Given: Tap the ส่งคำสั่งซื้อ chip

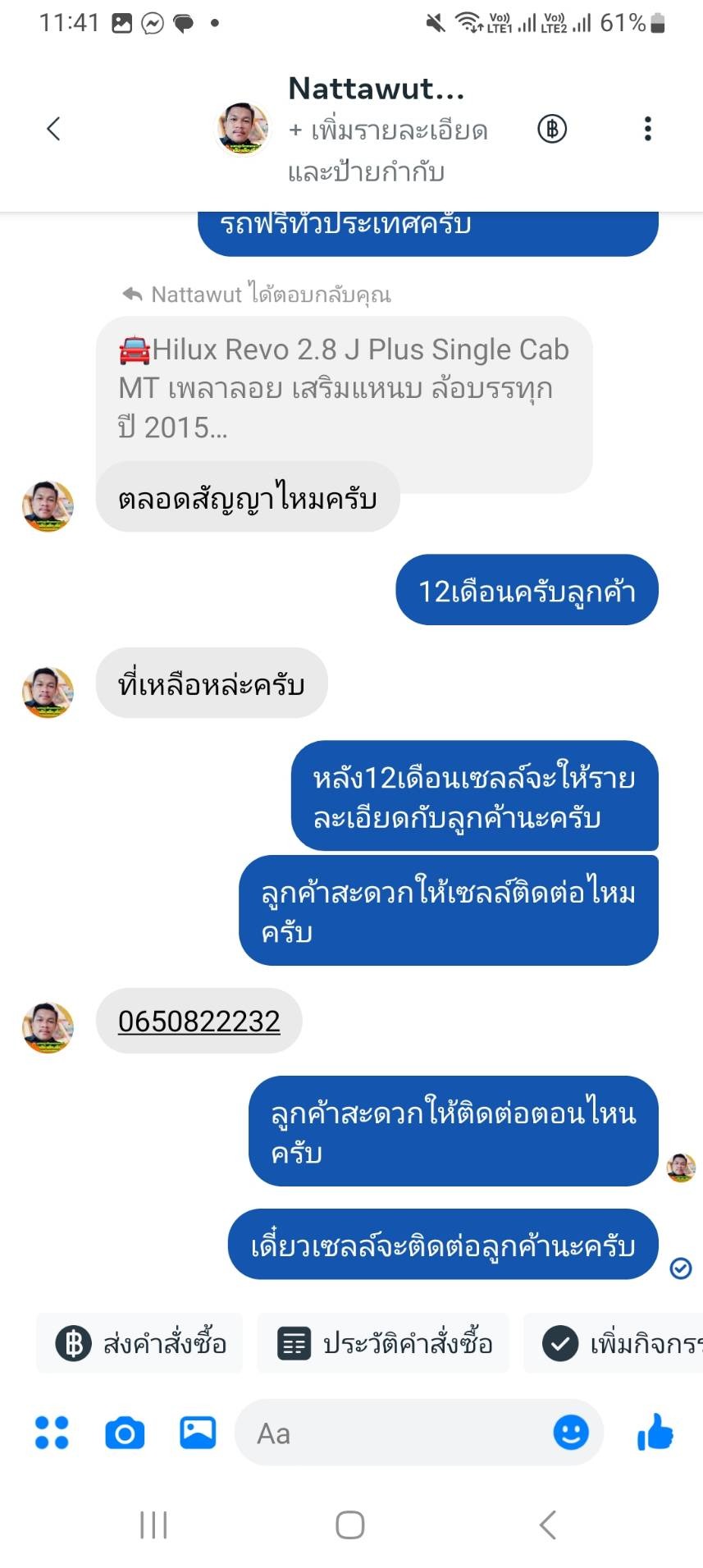Looking at the screenshot, I should (140, 1343).
